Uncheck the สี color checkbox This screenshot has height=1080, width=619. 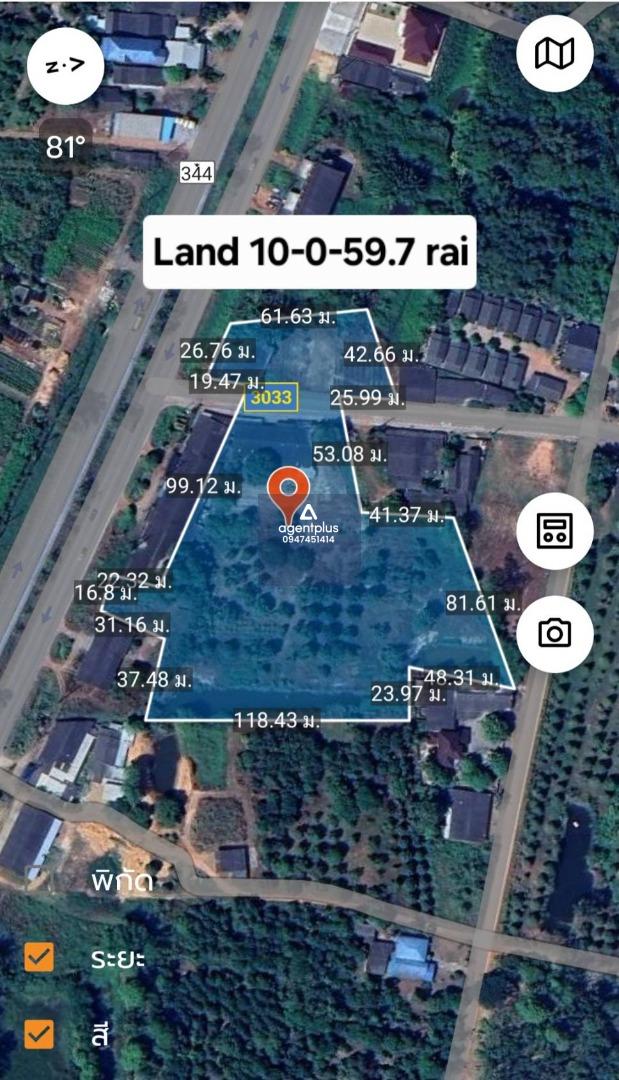(39, 1034)
